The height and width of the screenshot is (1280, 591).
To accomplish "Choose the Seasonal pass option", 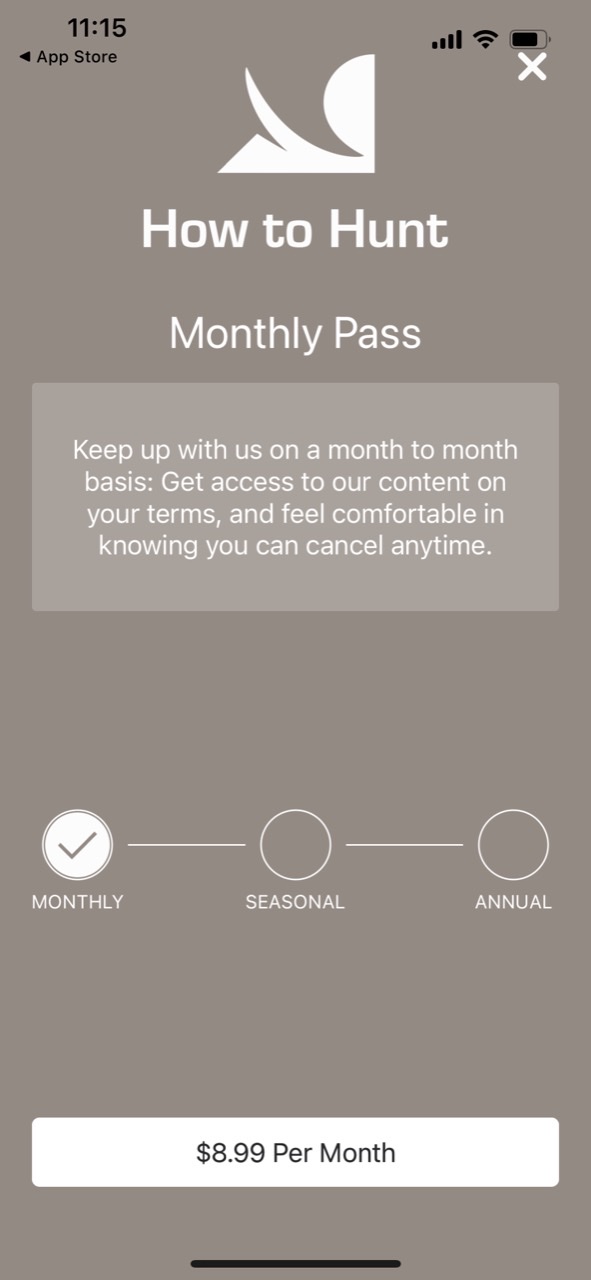I will (295, 845).
